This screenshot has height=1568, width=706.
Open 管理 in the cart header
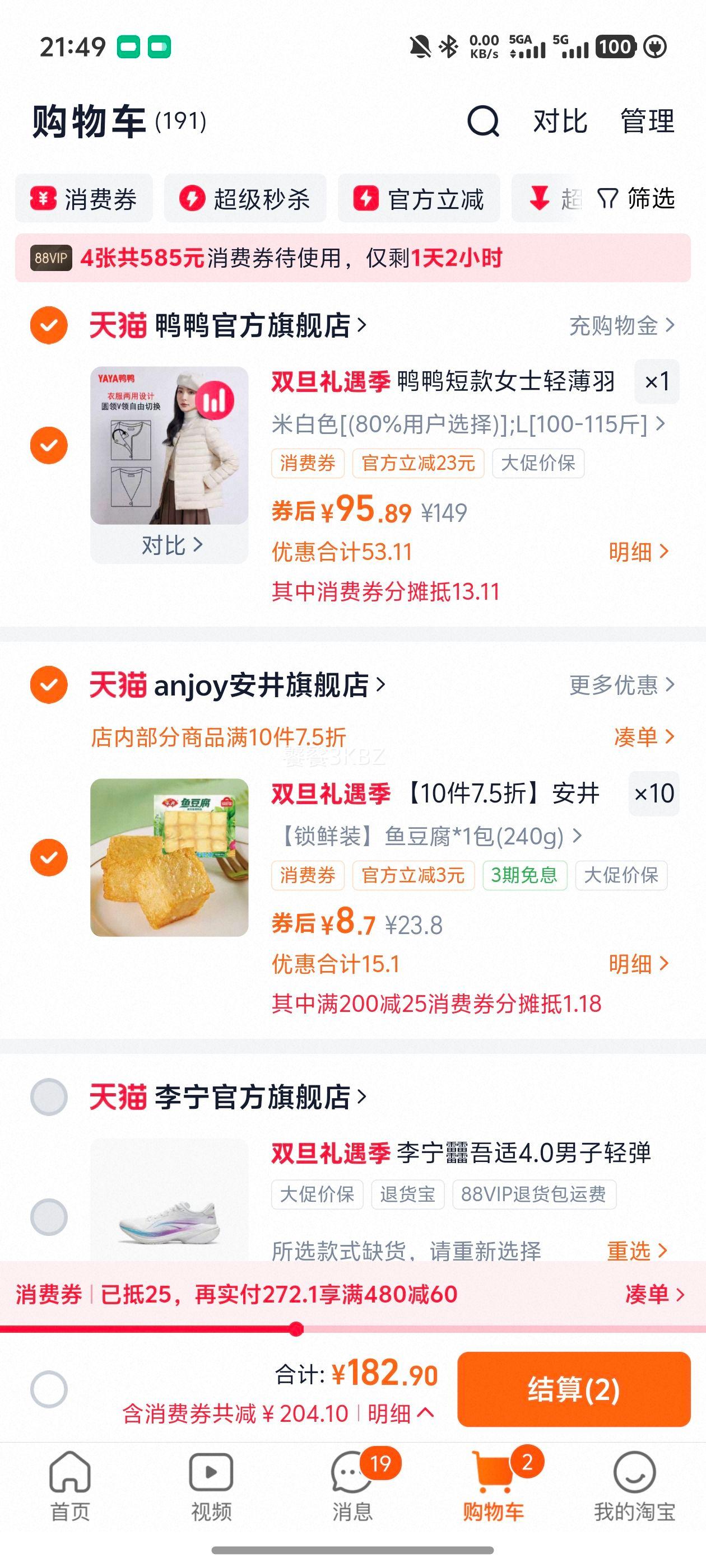pos(647,122)
